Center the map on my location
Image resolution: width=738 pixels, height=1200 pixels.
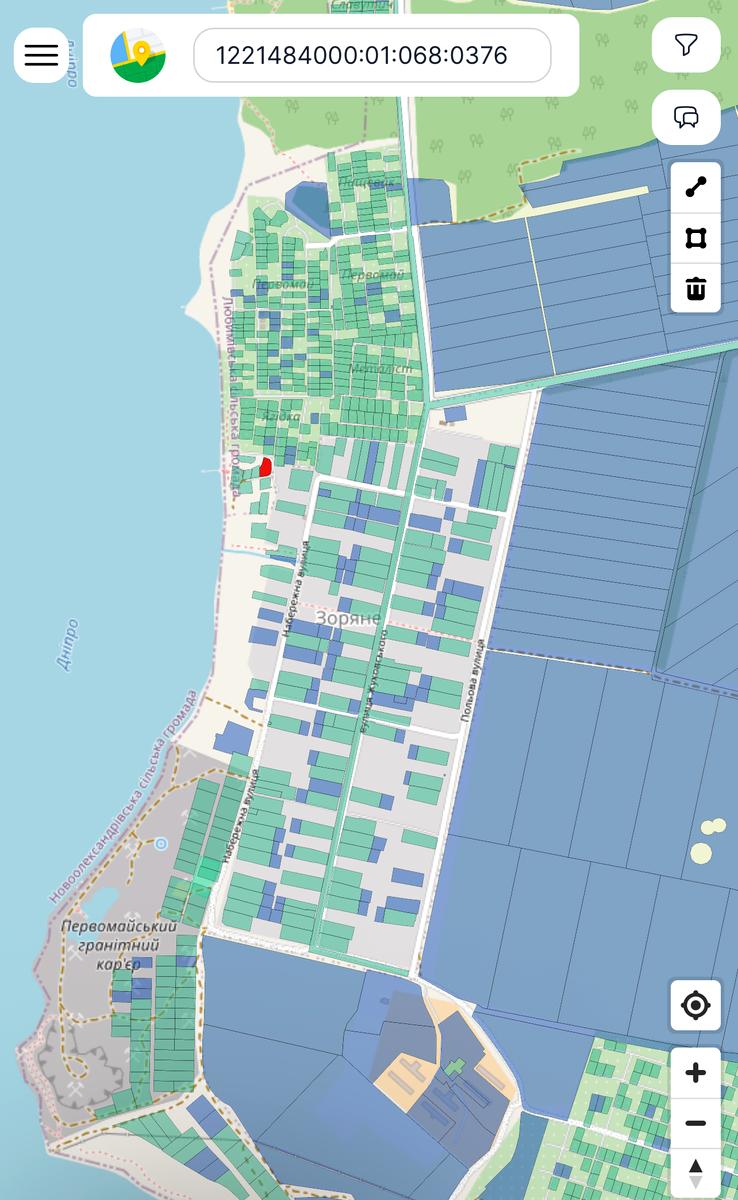coord(695,1005)
